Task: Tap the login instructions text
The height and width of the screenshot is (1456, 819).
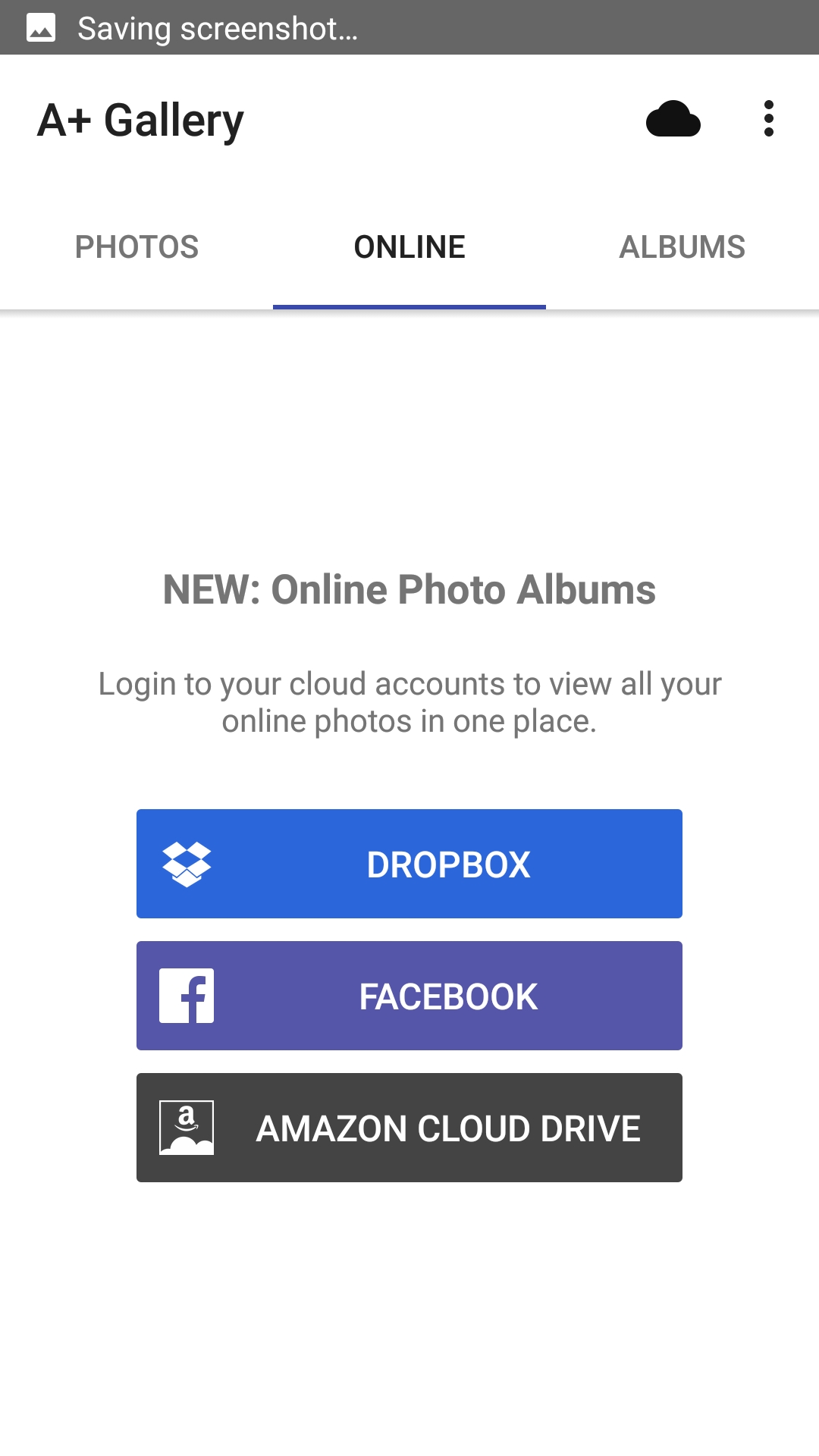Action: [409, 701]
